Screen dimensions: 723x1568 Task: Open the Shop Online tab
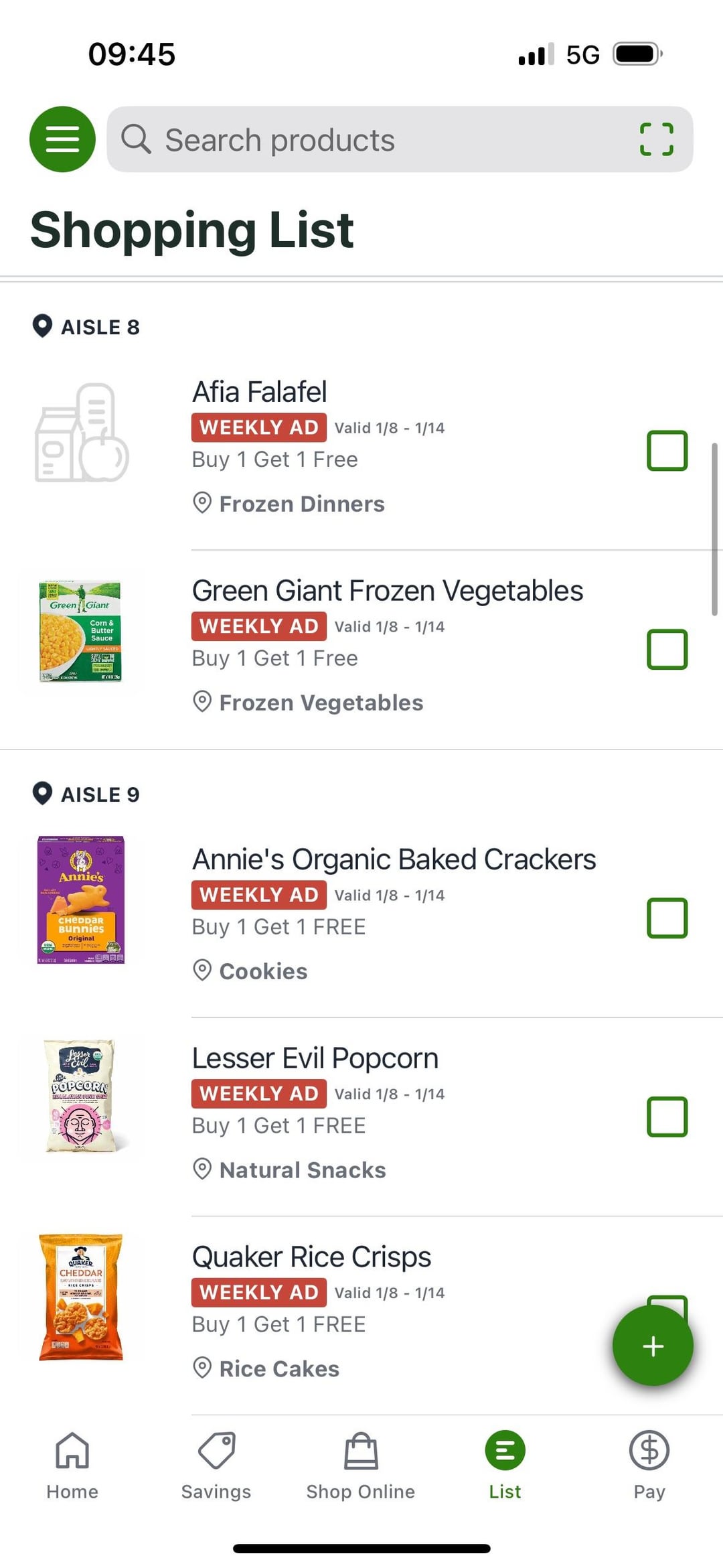click(361, 1466)
